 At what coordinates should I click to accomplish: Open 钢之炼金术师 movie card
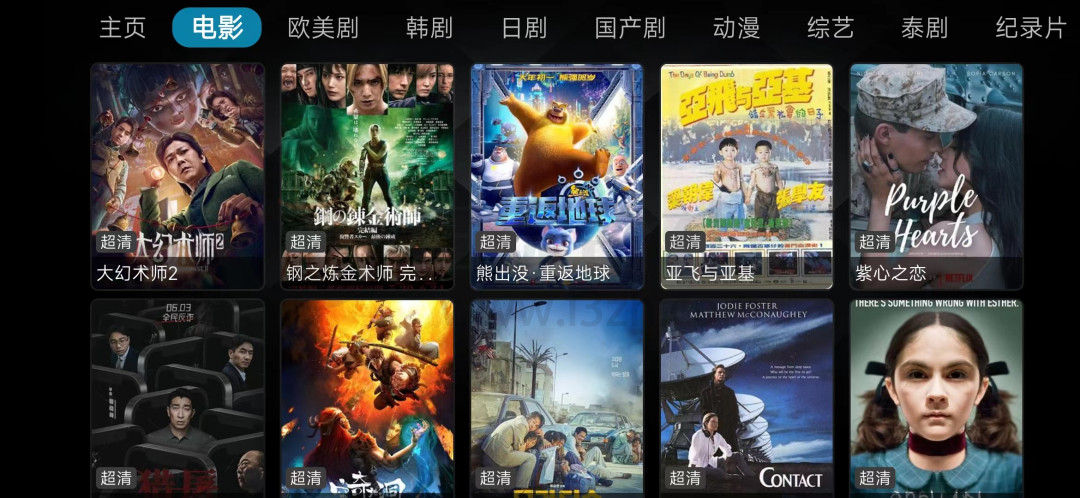(367, 176)
